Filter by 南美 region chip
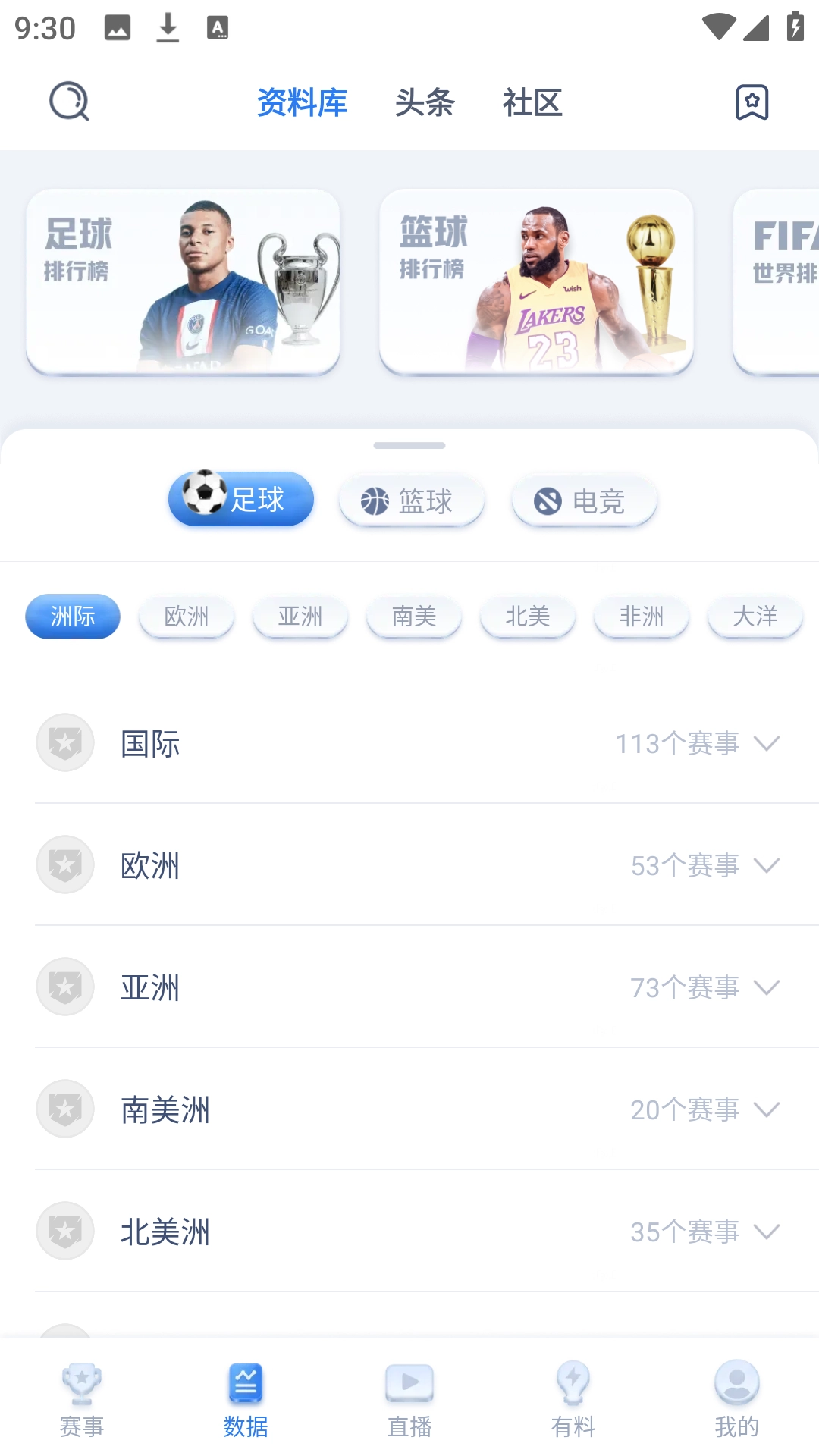Viewport: 819px width, 1456px height. [414, 617]
